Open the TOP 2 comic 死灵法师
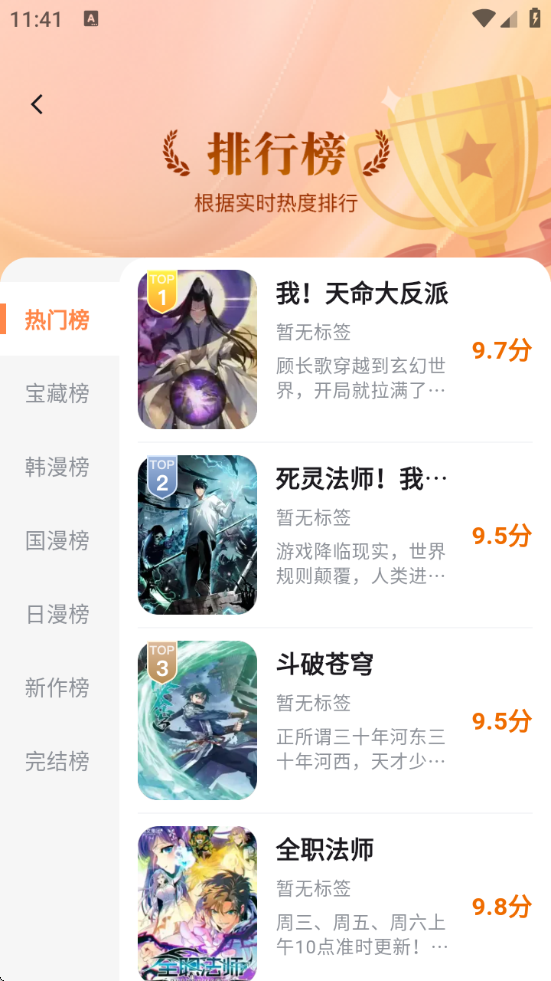This screenshot has height=981, width=551. [x=335, y=535]
